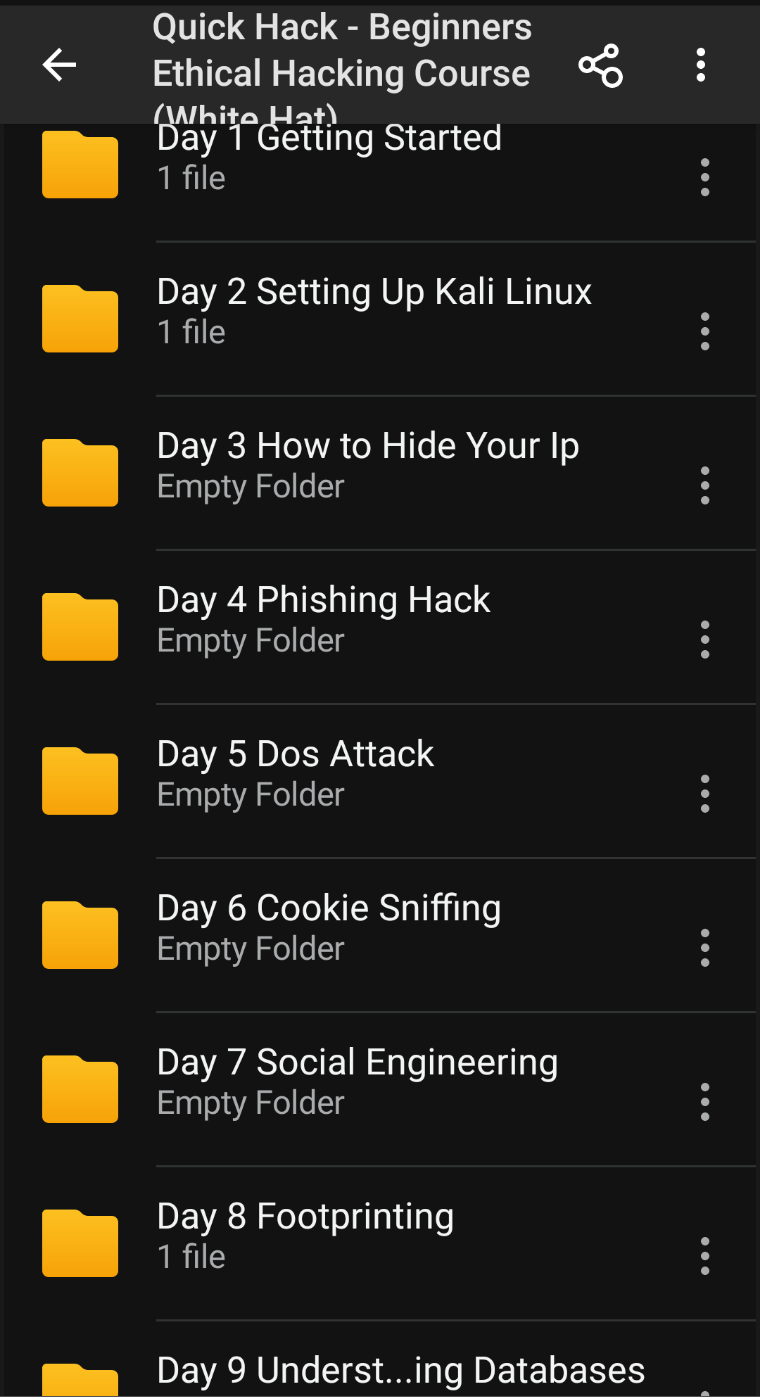The image size is (760, 1397).
Task: Open the Day 4 Phishing Hack folder
Action: tap(323, 618)
